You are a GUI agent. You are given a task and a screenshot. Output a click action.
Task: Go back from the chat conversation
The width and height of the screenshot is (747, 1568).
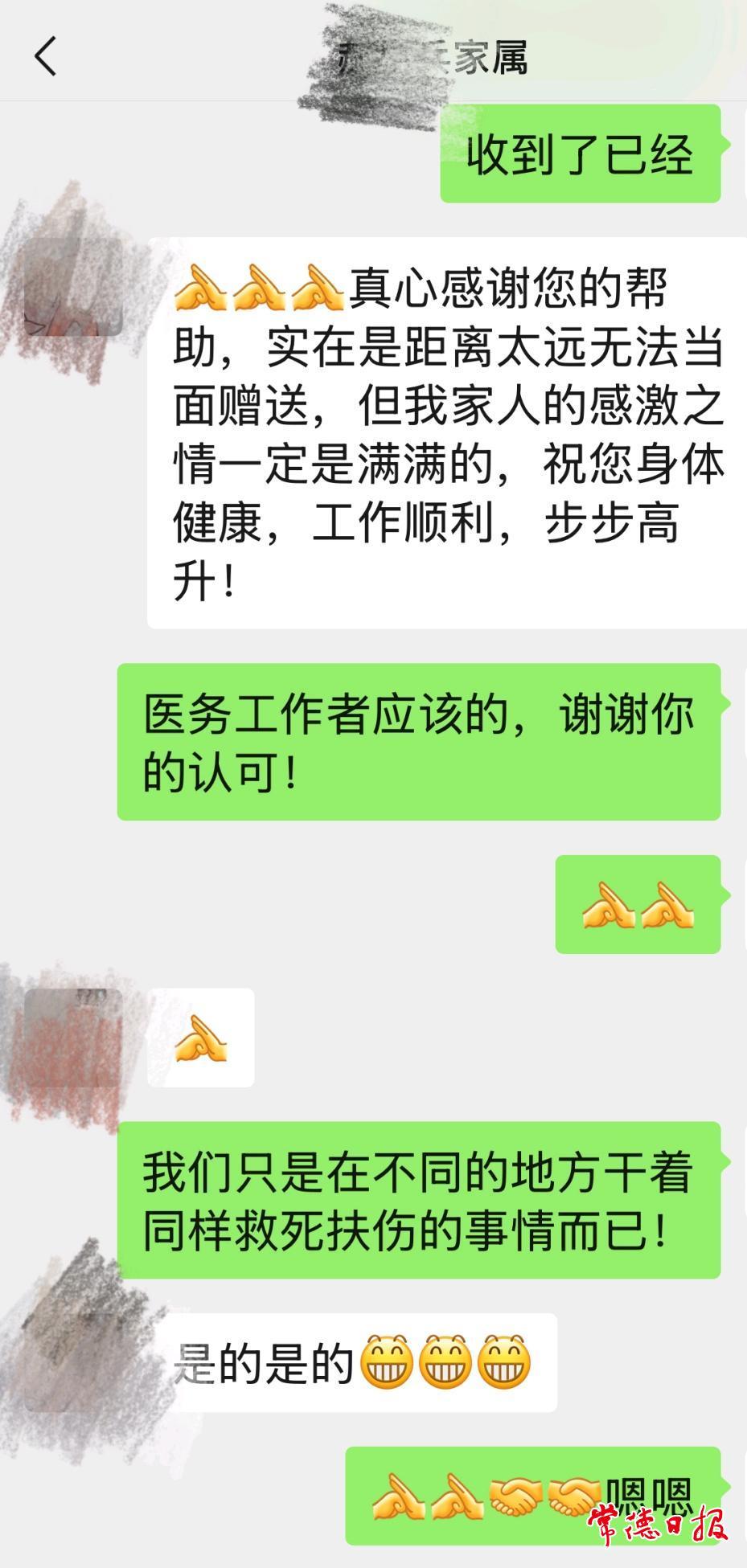coord(46,57)
